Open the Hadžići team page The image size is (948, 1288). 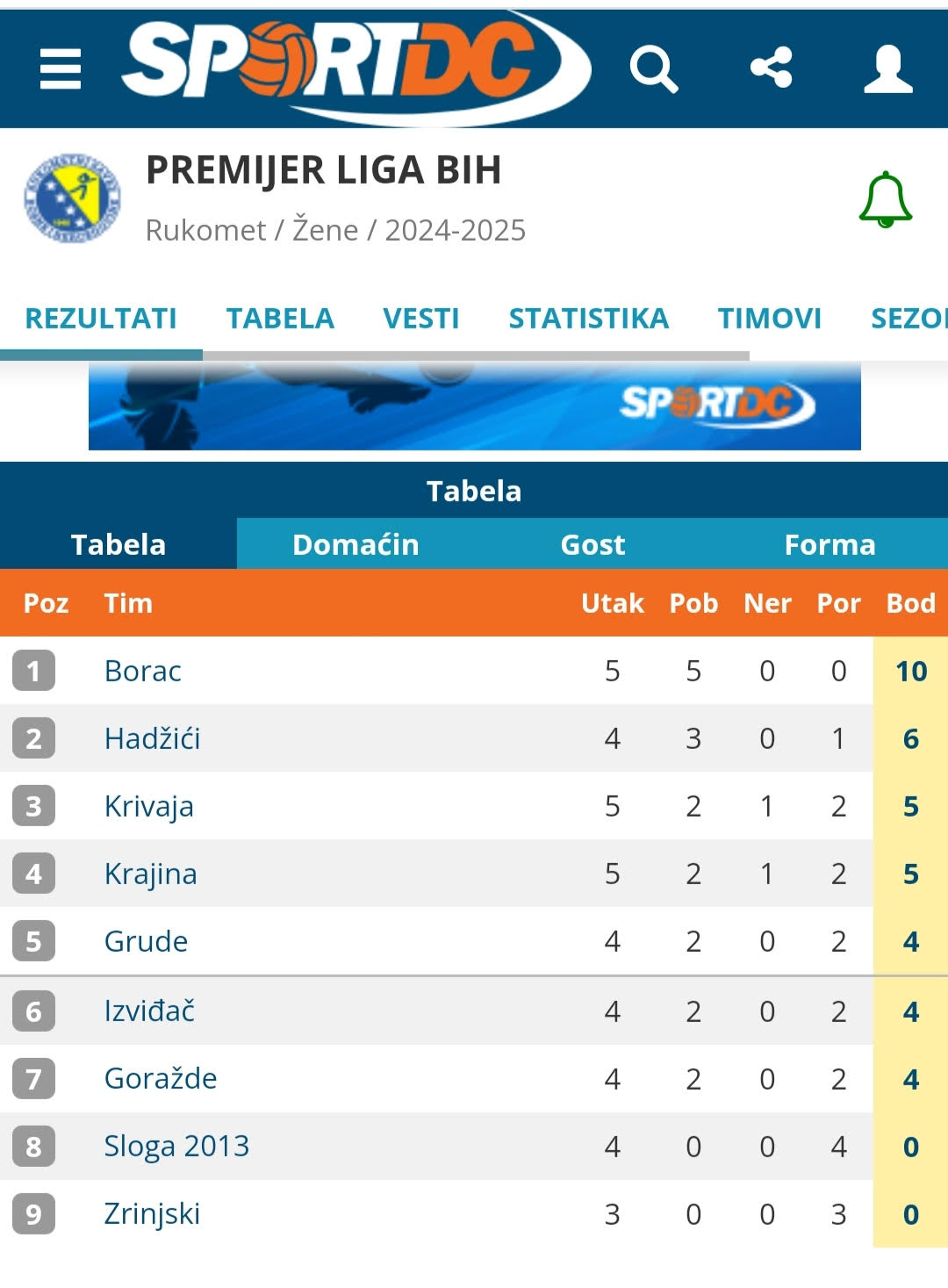pos(152,738)
